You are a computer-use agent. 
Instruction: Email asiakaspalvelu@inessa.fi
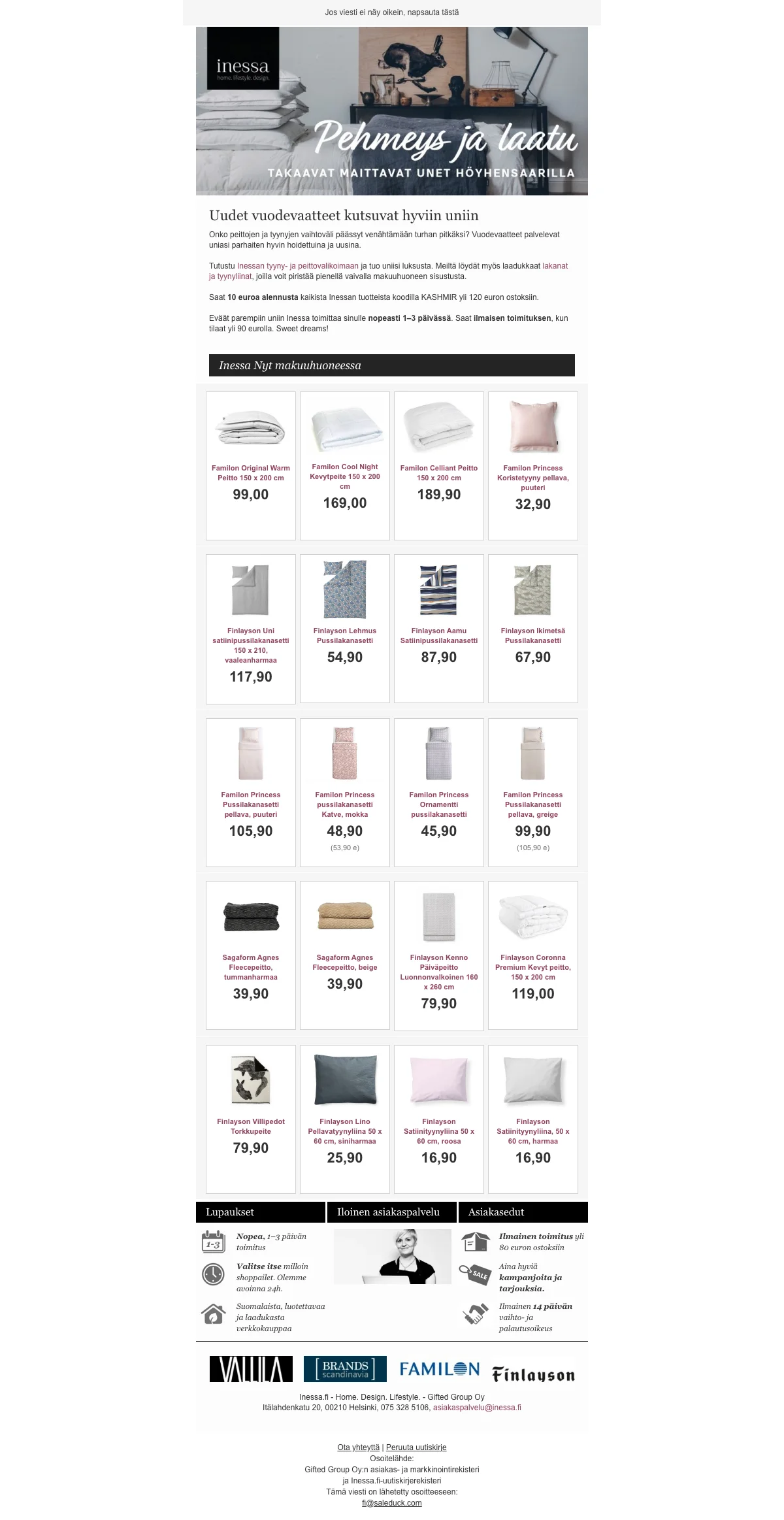477,1408
